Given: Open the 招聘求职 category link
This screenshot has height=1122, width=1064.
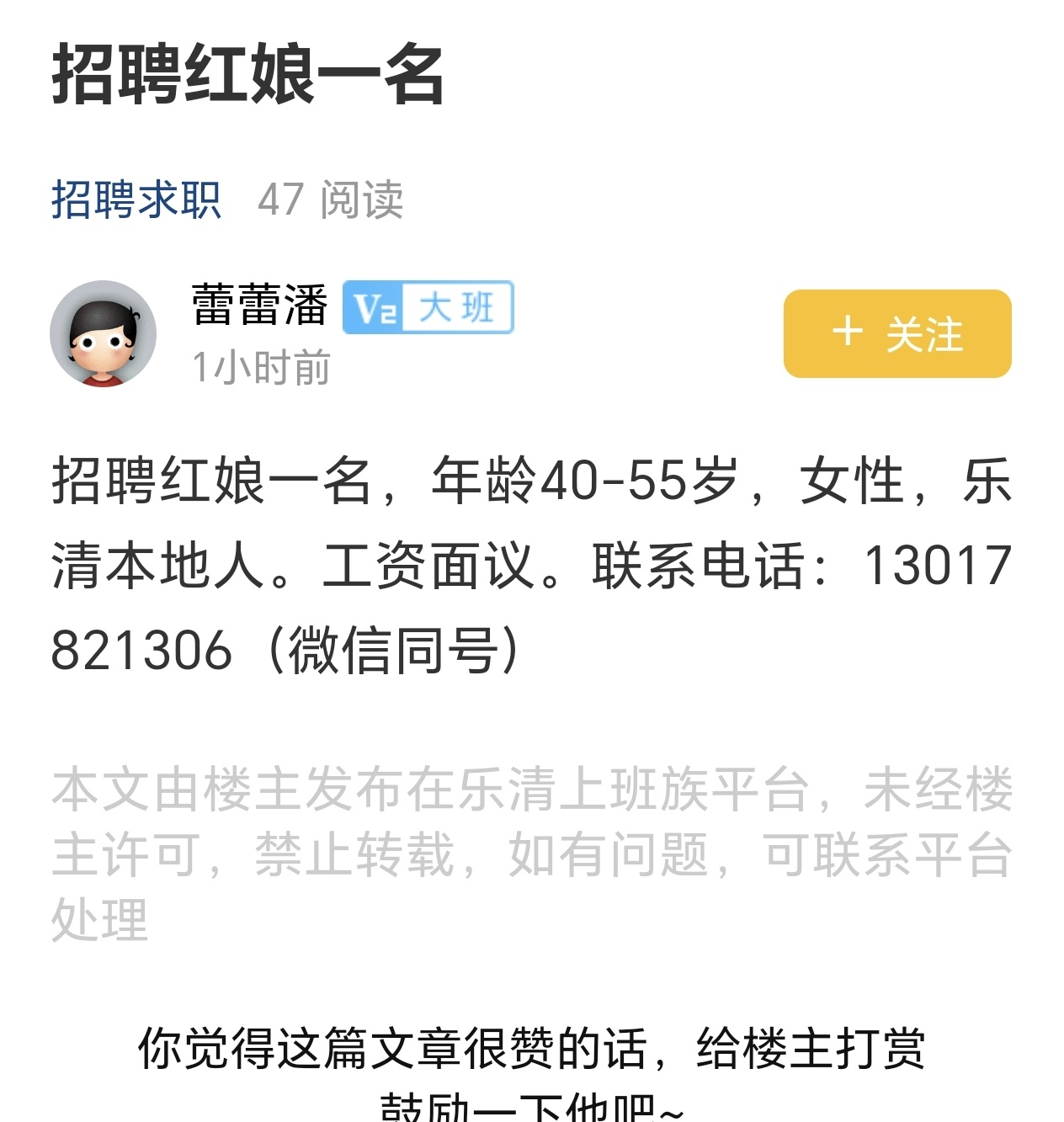Looking at the screenshot, I should (136, 200).
